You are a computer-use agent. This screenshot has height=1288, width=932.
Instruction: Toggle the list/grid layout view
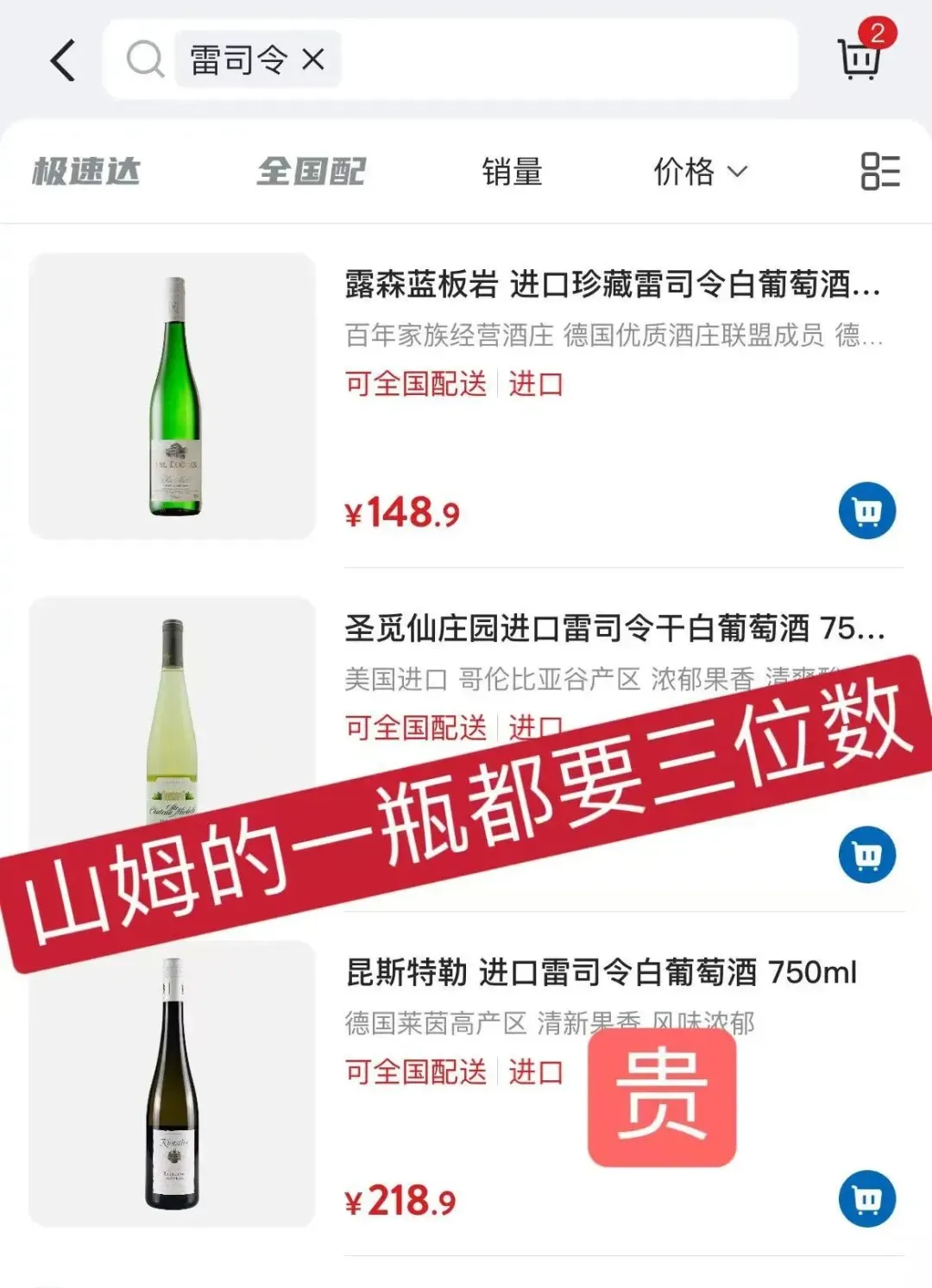[879, 172]
